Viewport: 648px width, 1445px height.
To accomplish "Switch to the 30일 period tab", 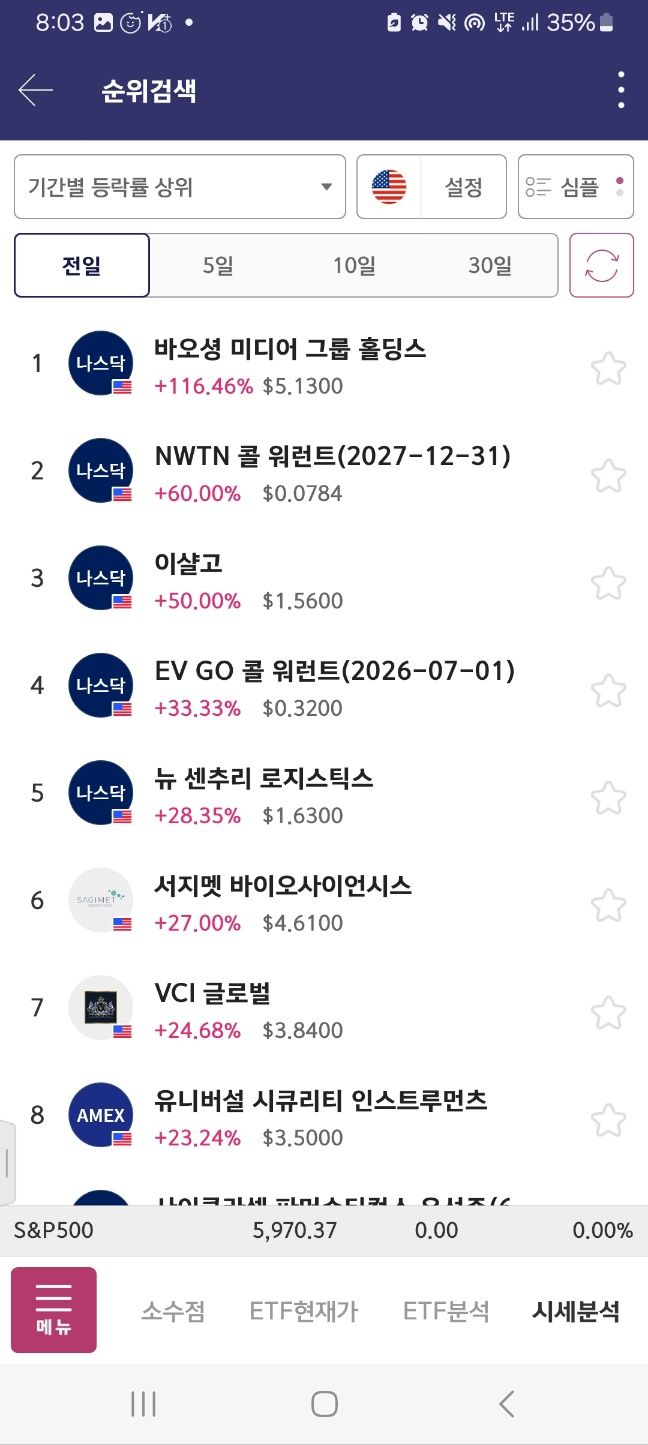I will point(490,266).
